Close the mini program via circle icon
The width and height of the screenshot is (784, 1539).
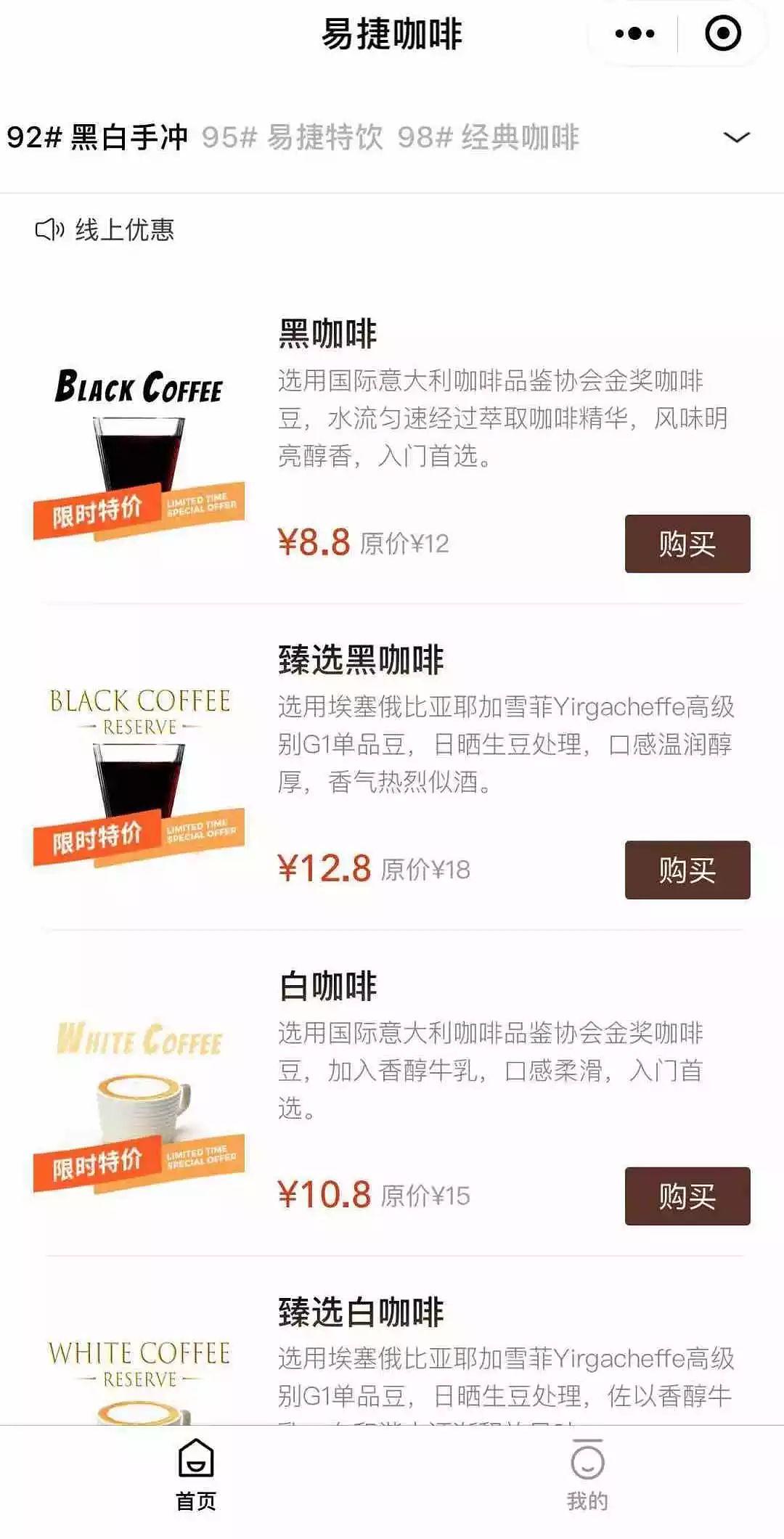tap(722, 33)
